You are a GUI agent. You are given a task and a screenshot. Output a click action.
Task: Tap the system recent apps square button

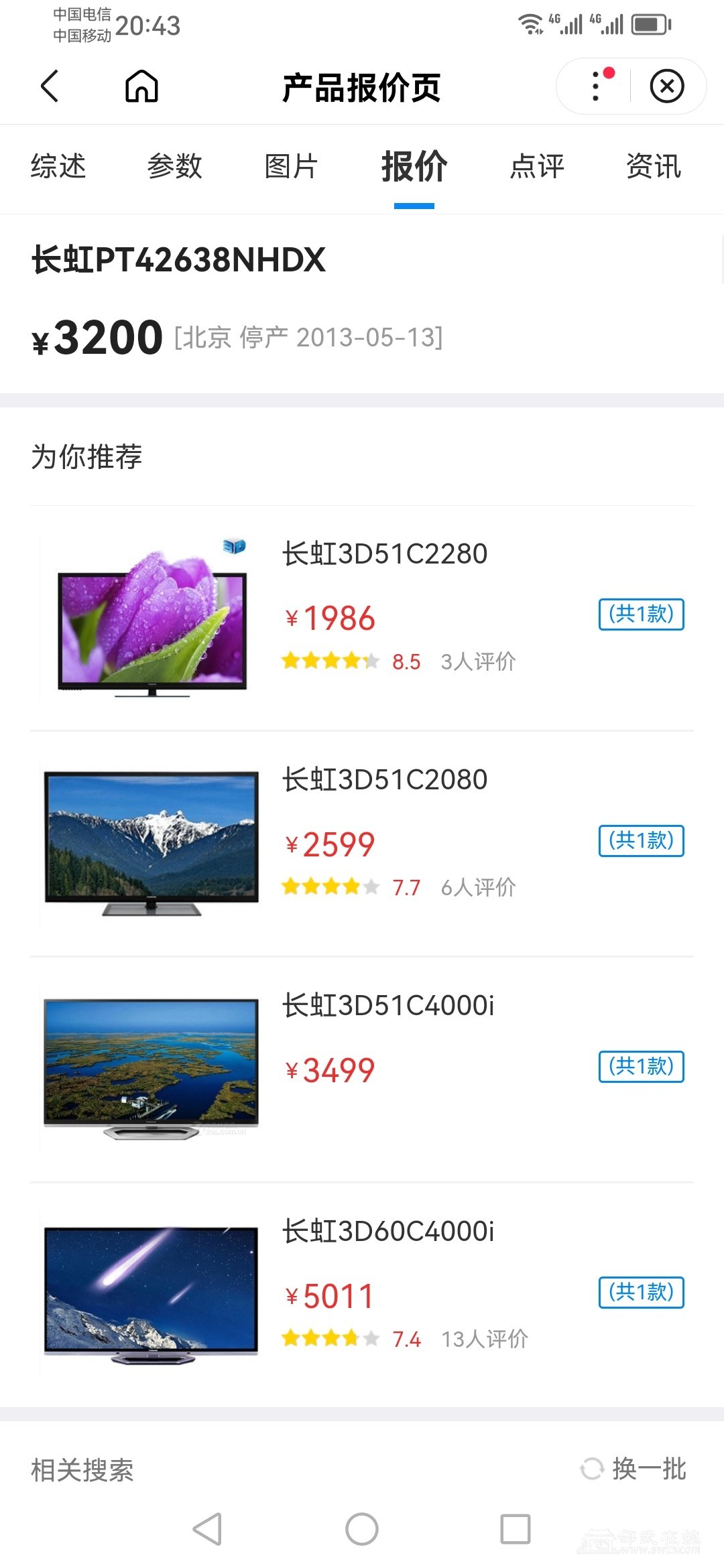(x=515, y=1529)
